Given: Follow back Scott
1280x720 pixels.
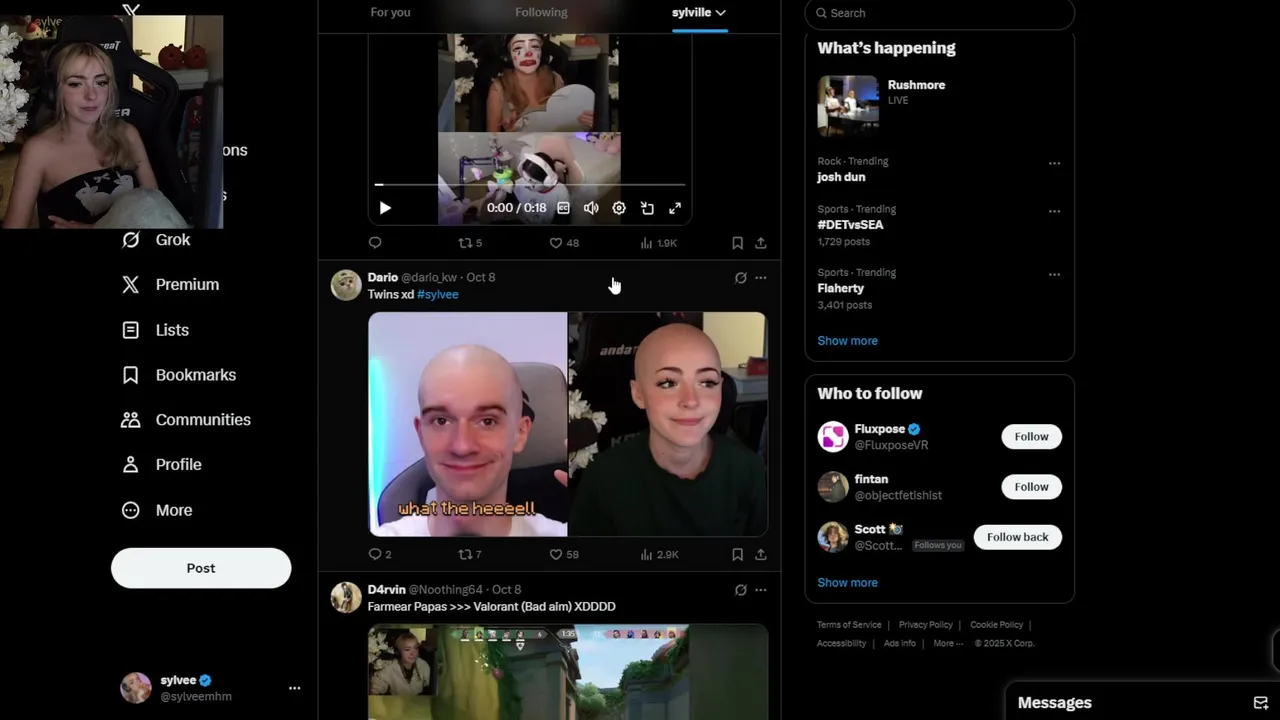Looking at the screenshot, I should pyautogui.click(x=1017, y=537).
